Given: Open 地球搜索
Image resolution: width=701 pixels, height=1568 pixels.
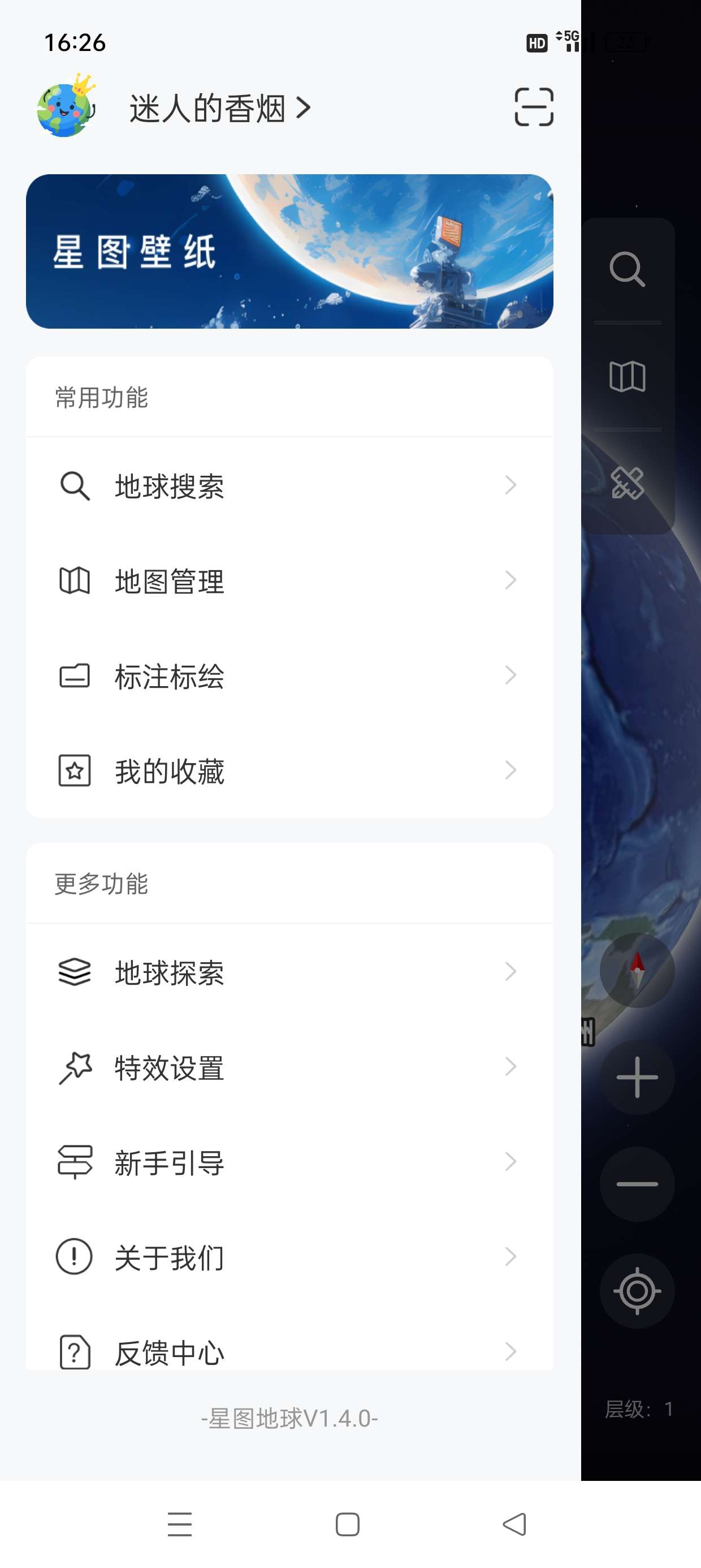Looking at the screenshot, I should click(289, 486).
